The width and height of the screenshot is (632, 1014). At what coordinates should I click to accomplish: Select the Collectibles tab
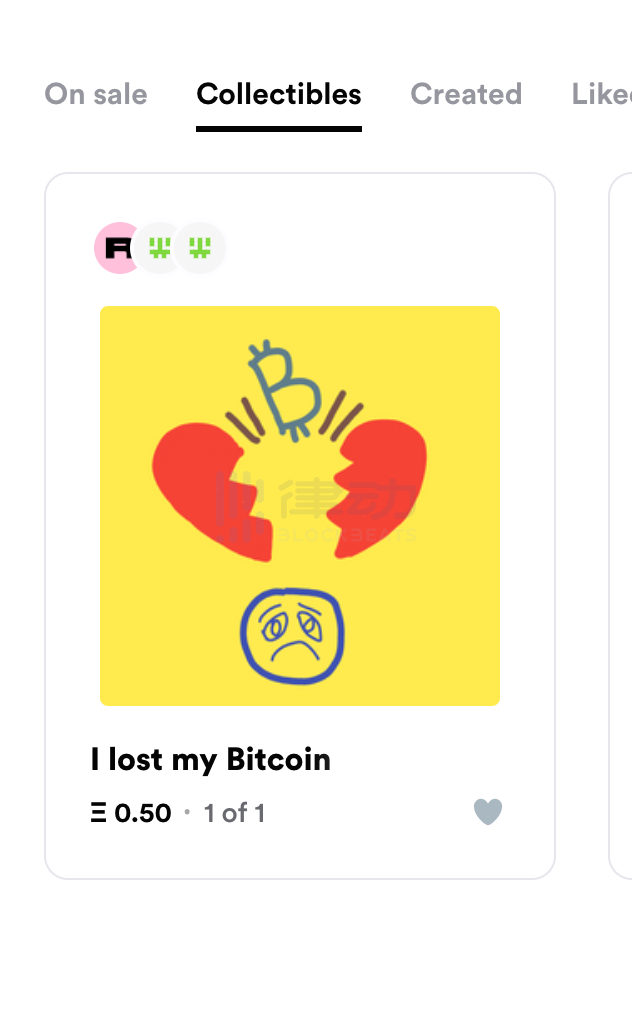click(x=279, y=95)
